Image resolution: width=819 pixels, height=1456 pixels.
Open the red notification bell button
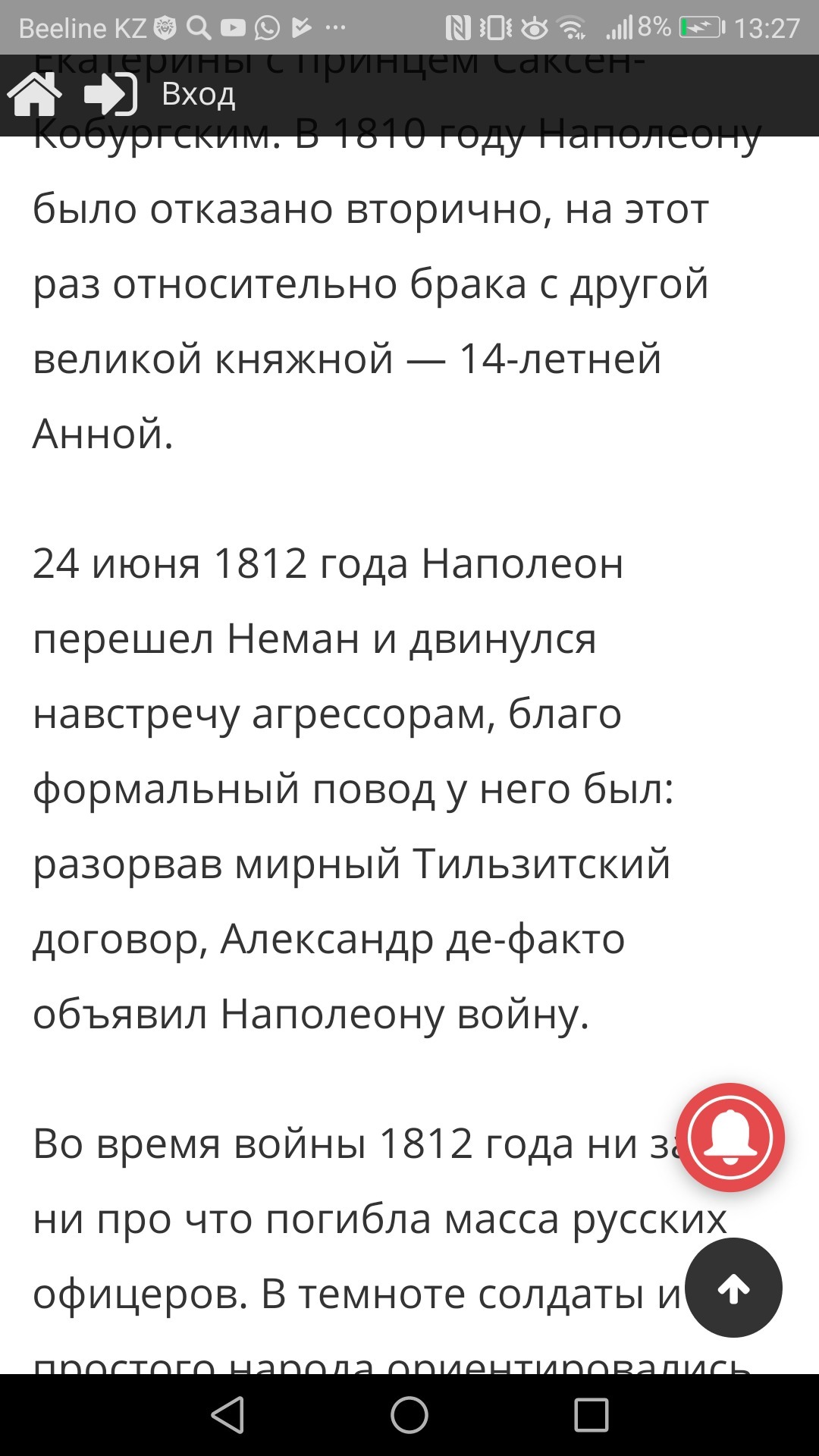click(x=730, y=1137)
